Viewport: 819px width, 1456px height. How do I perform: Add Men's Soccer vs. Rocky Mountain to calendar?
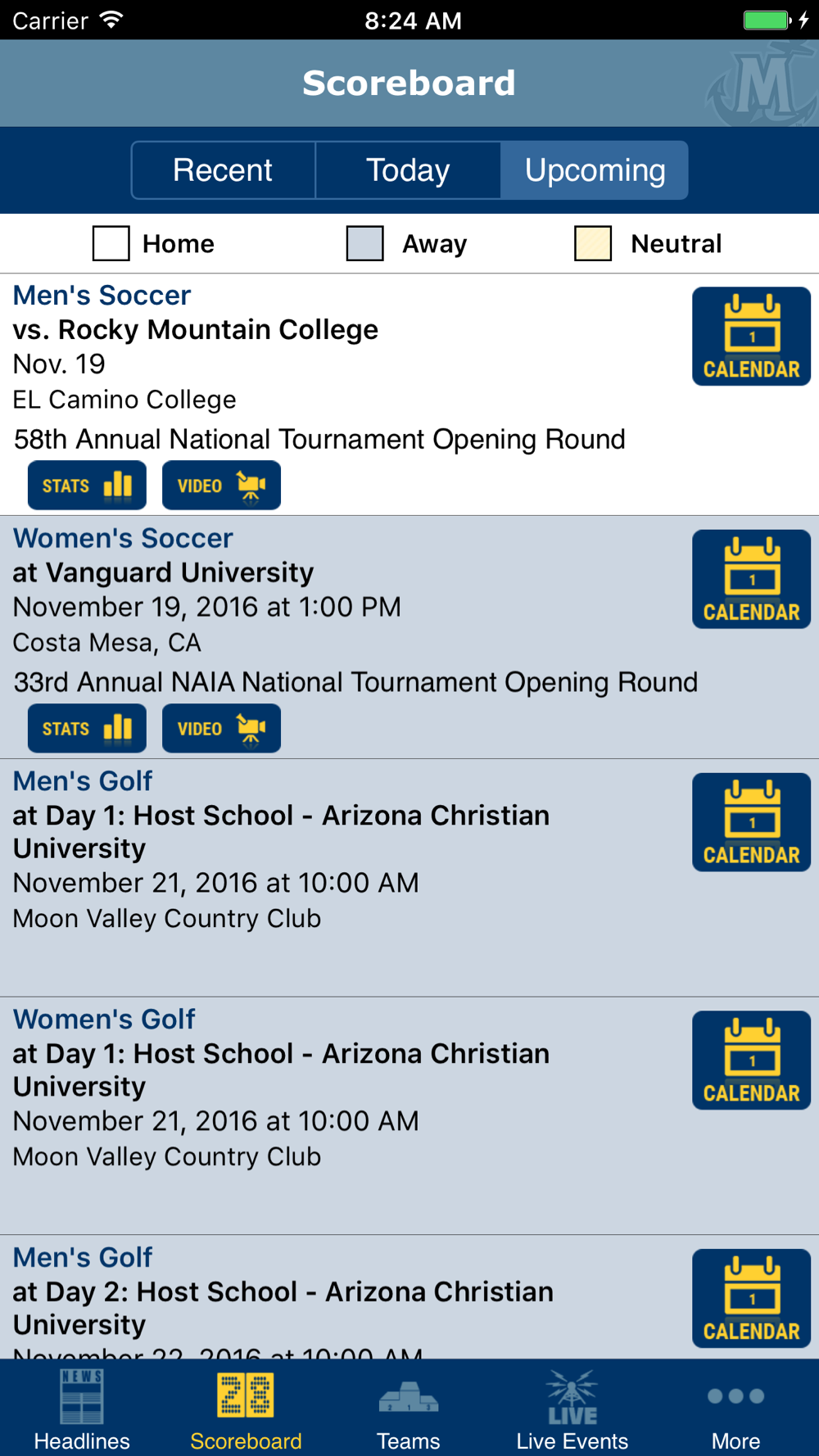click(751, 336)
